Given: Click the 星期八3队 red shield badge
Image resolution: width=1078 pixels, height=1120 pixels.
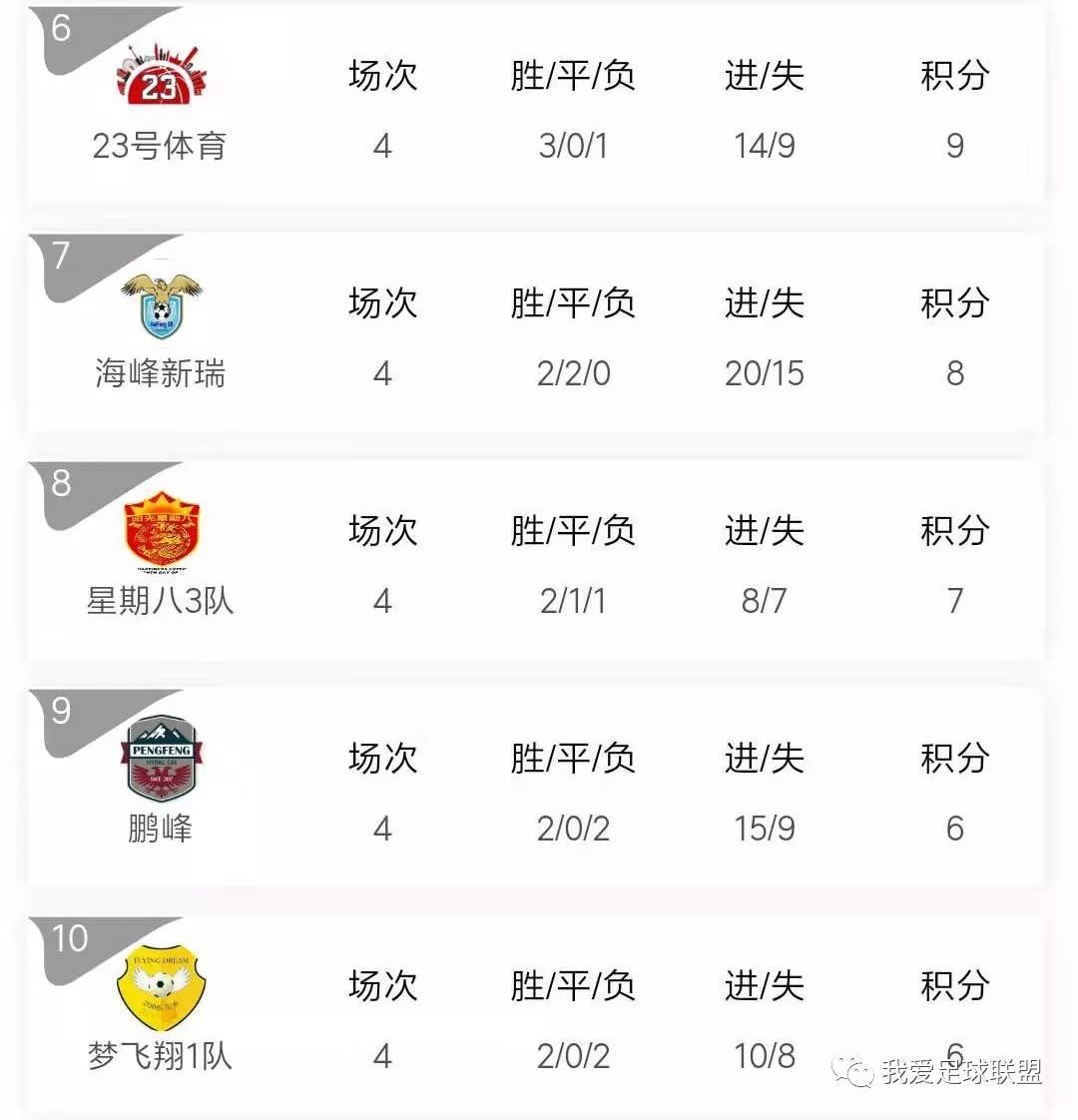Looking at the screenshot, I should [x=160, y=529].
